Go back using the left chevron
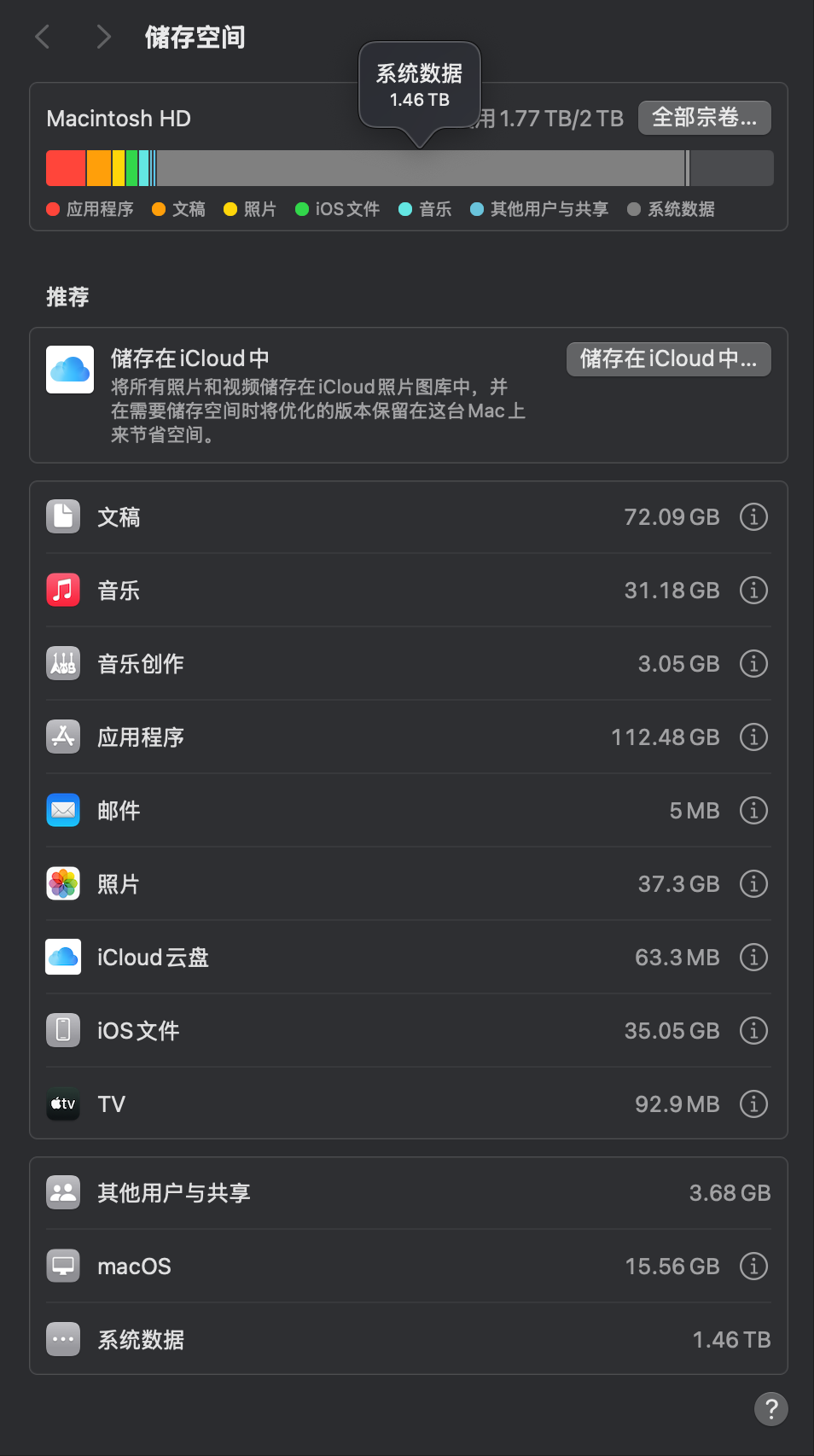This screenshot has height=1456, width=814. pos(43,37)
